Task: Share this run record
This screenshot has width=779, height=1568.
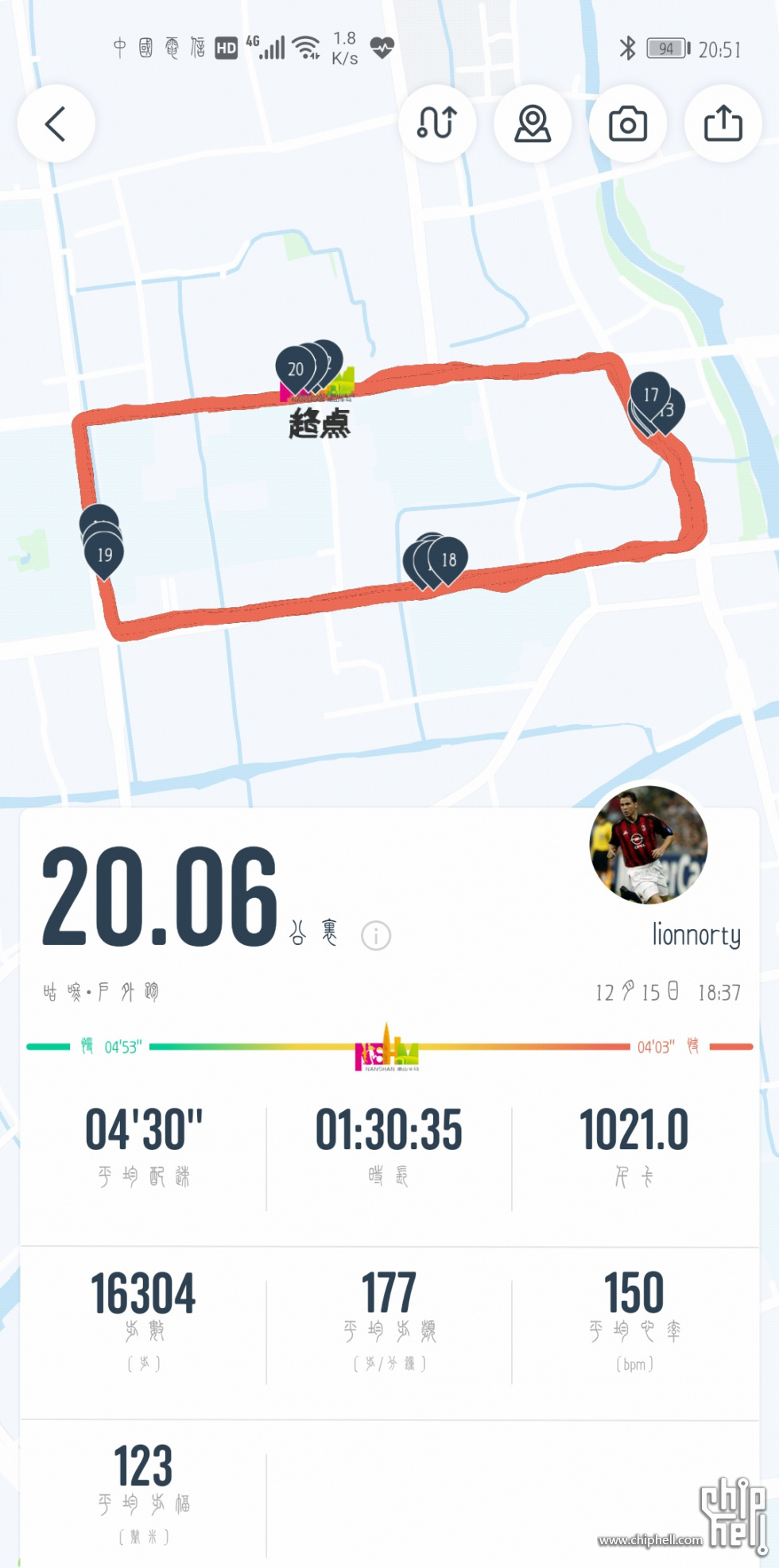Action: click(723, 124)
